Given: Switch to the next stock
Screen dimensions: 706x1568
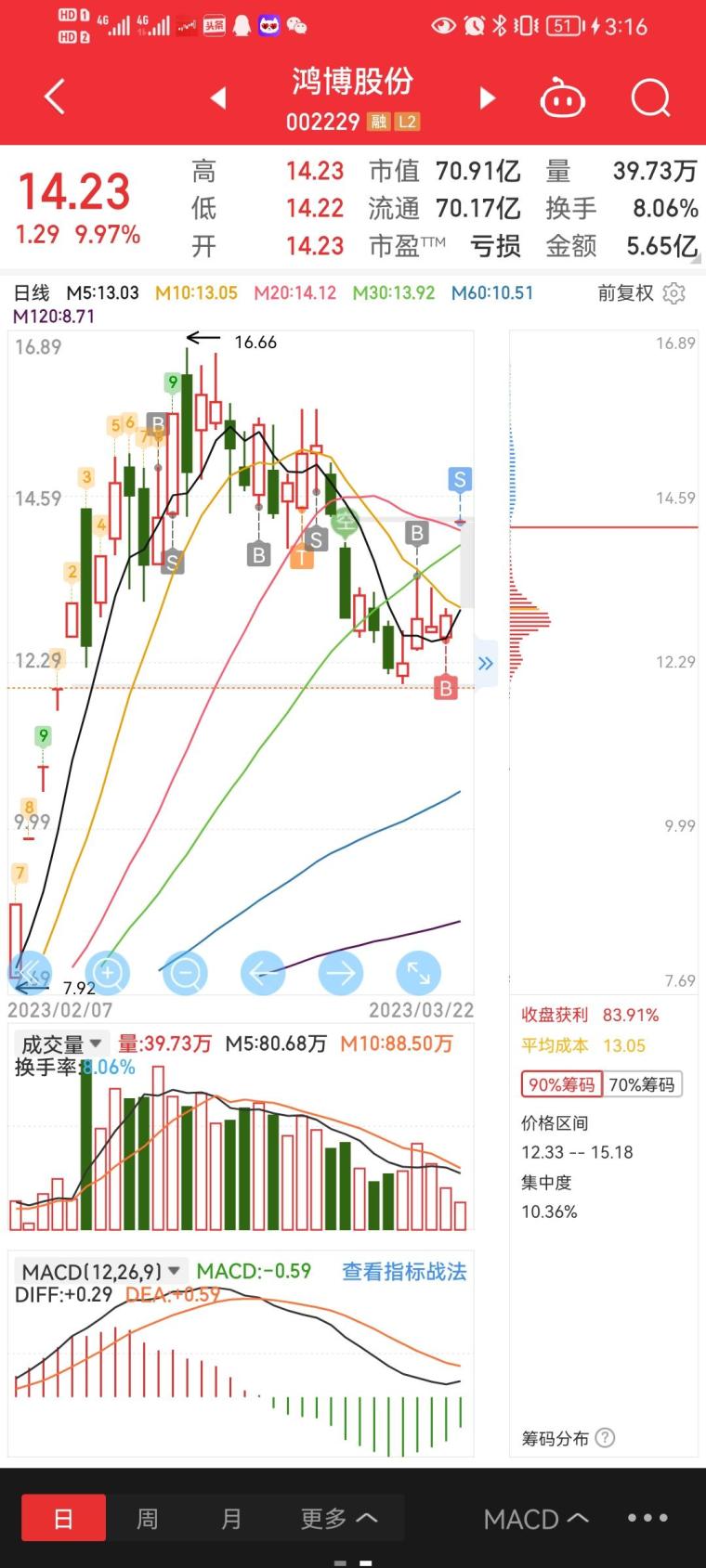Looking at the screenshot, I should click(x=487, y=98).
